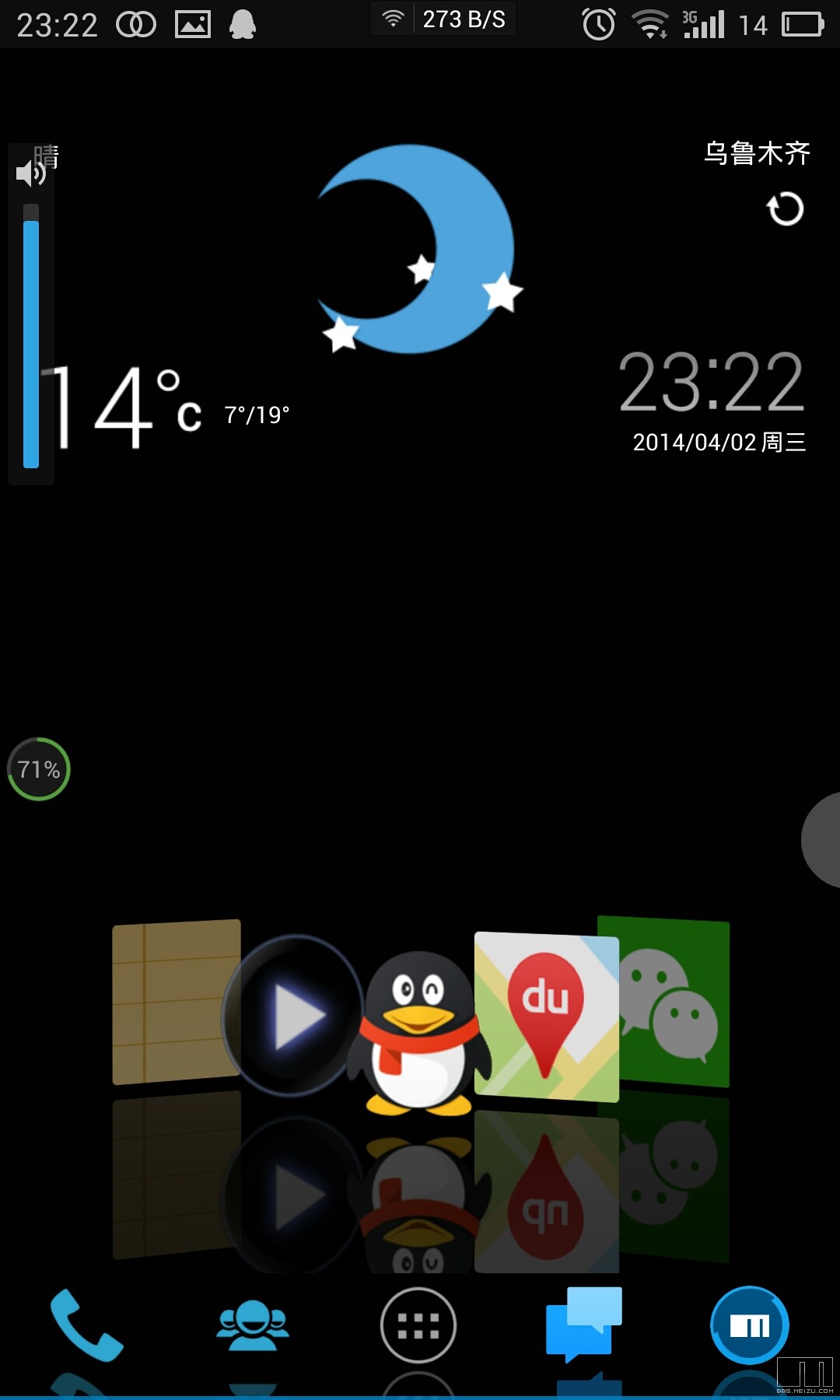The height and width of the screenshot is (1400, 840).
Task: Open the app drawer
Action: tap(418, 1325)
